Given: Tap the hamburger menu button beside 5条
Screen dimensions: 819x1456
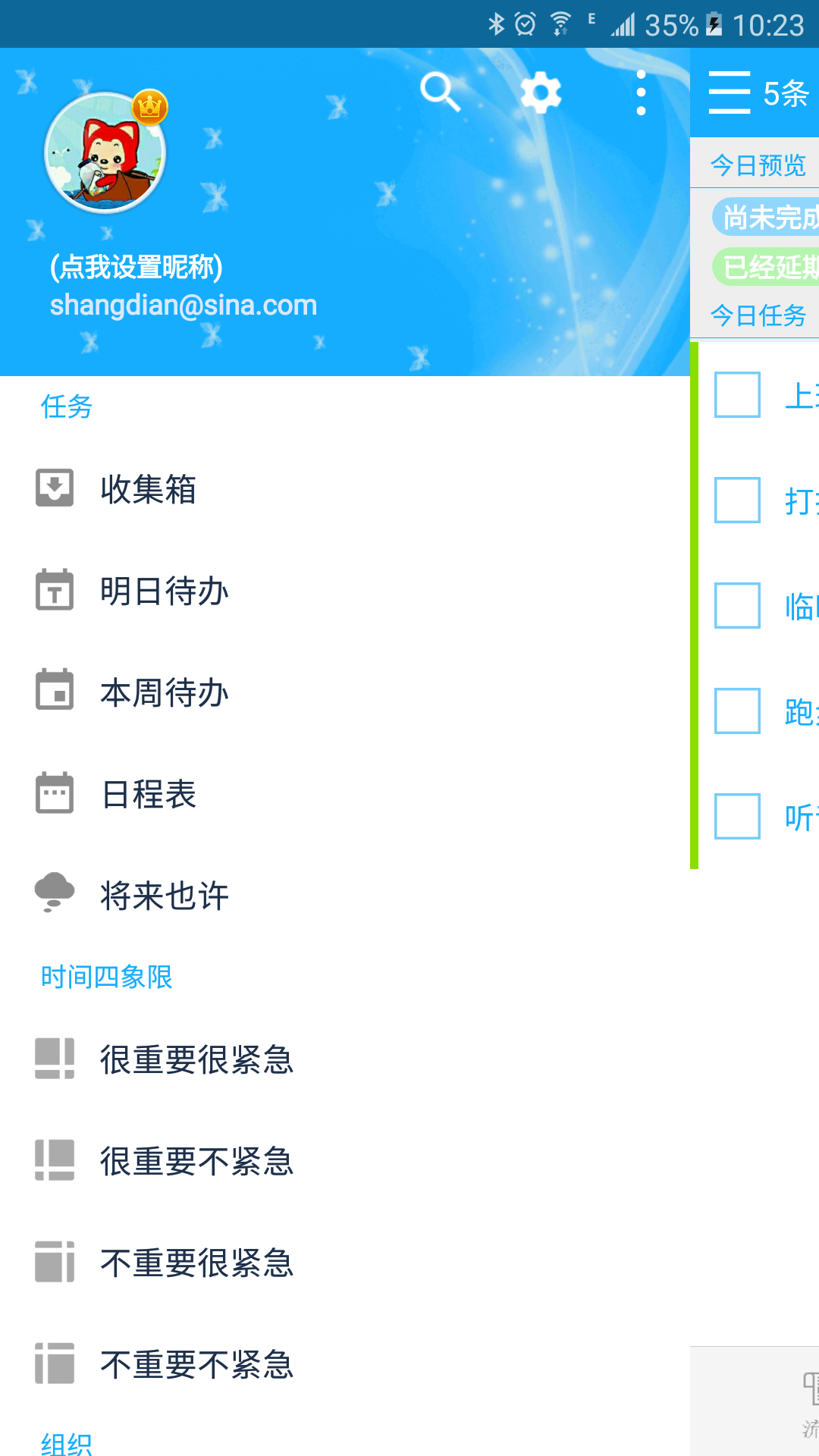Looking at the screenshot, I should click(x=729, y=93).
